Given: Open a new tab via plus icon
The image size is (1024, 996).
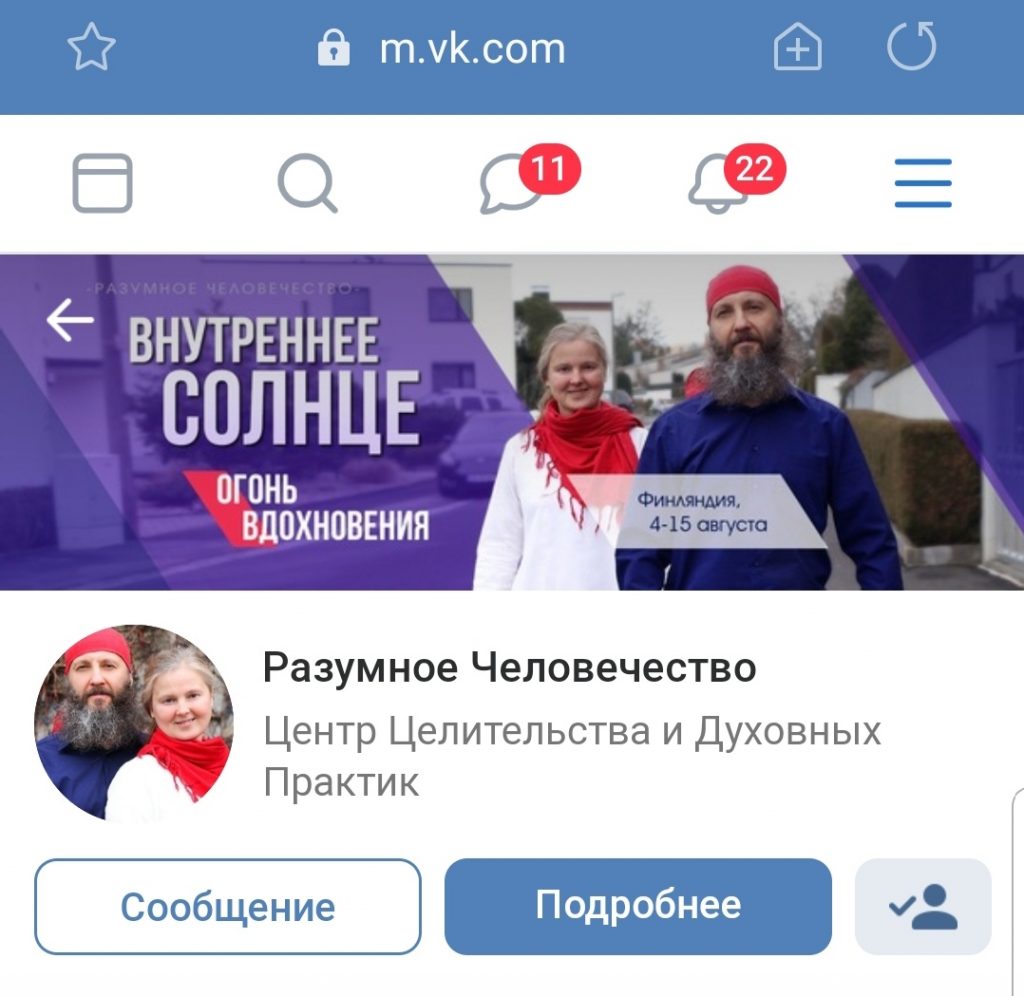Looking at the screenshot, I should coord(798,48).
